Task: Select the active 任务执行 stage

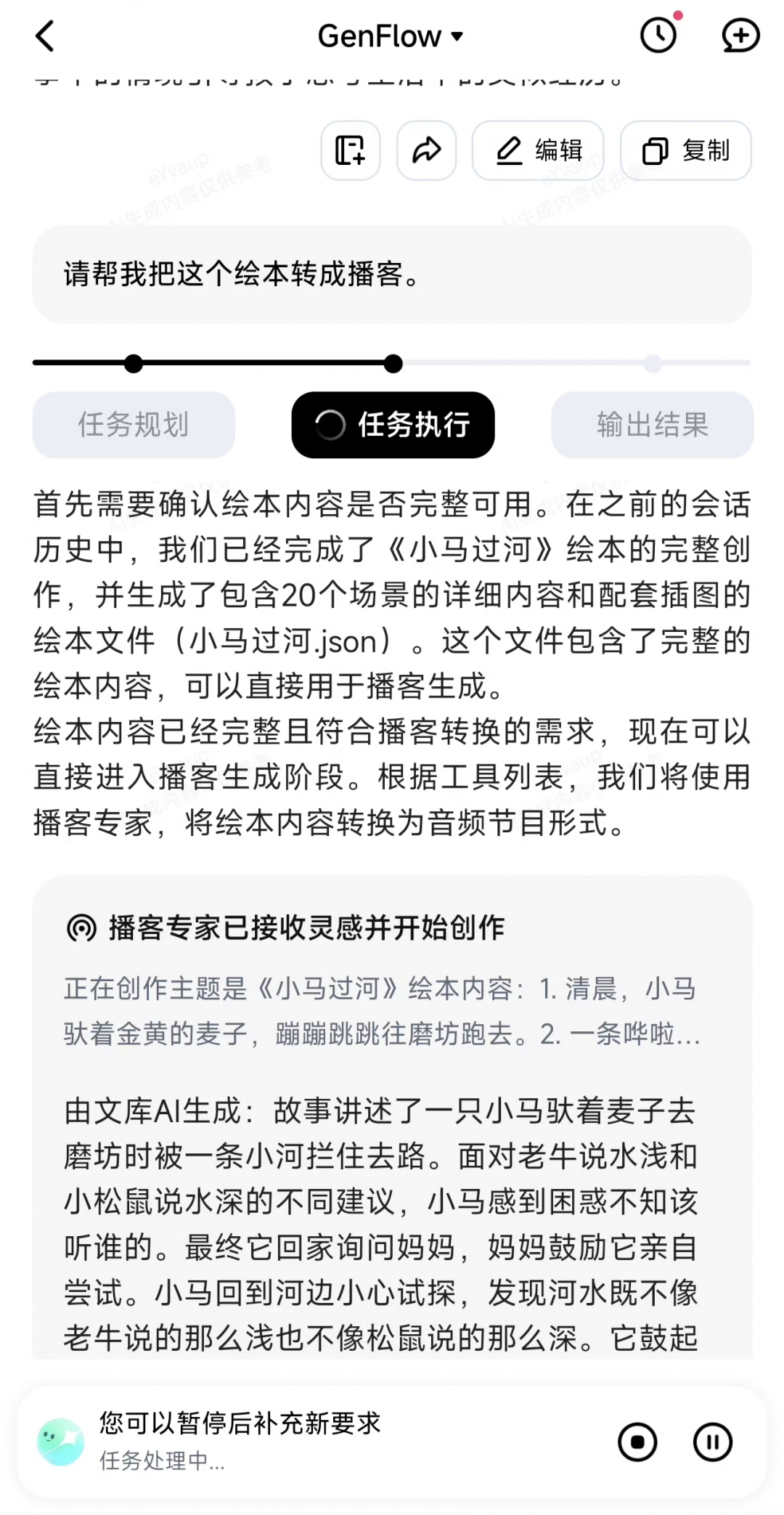Action: (392, 425)
